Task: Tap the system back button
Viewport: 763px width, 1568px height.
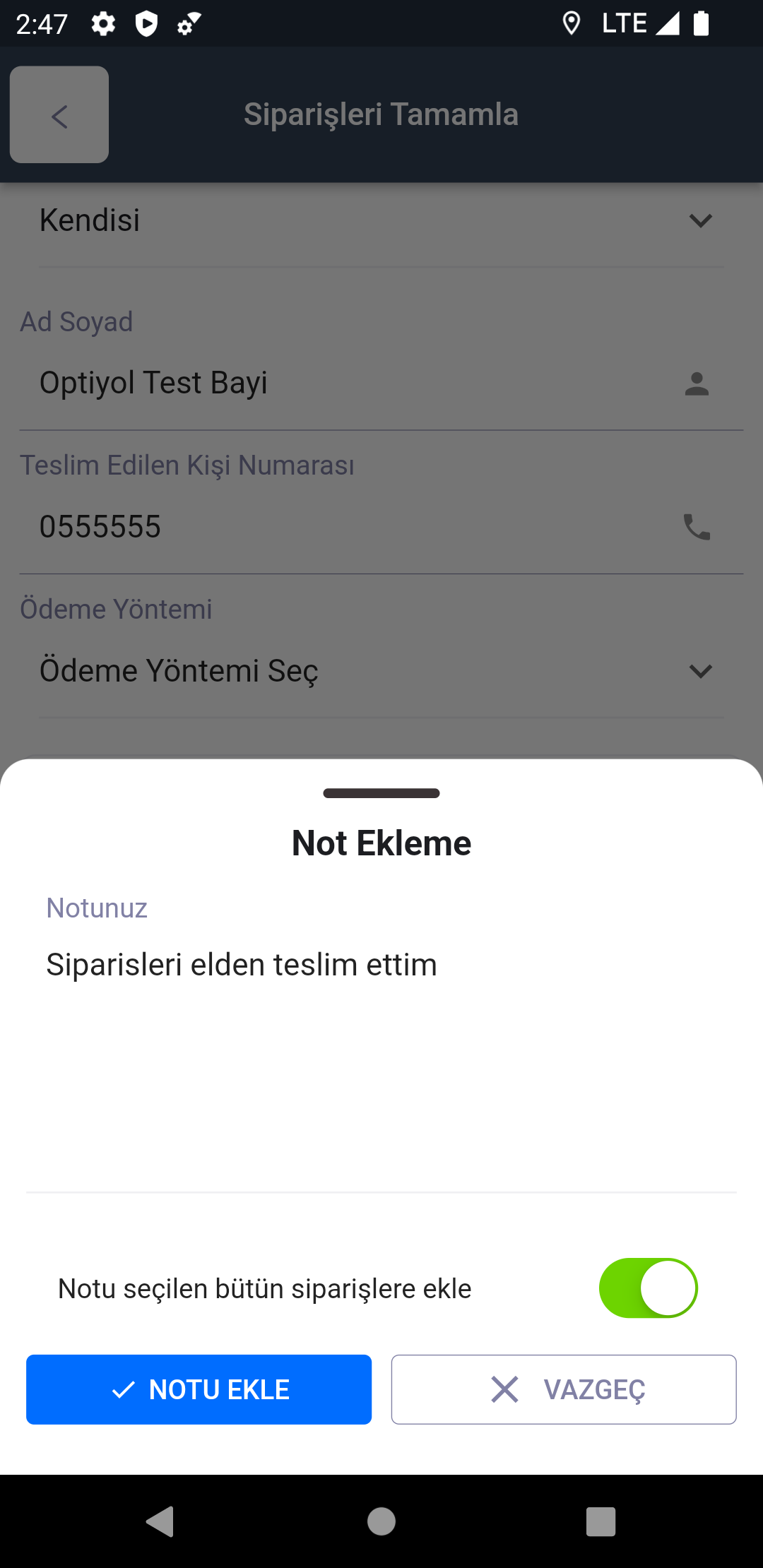Action: point(160,1521)
